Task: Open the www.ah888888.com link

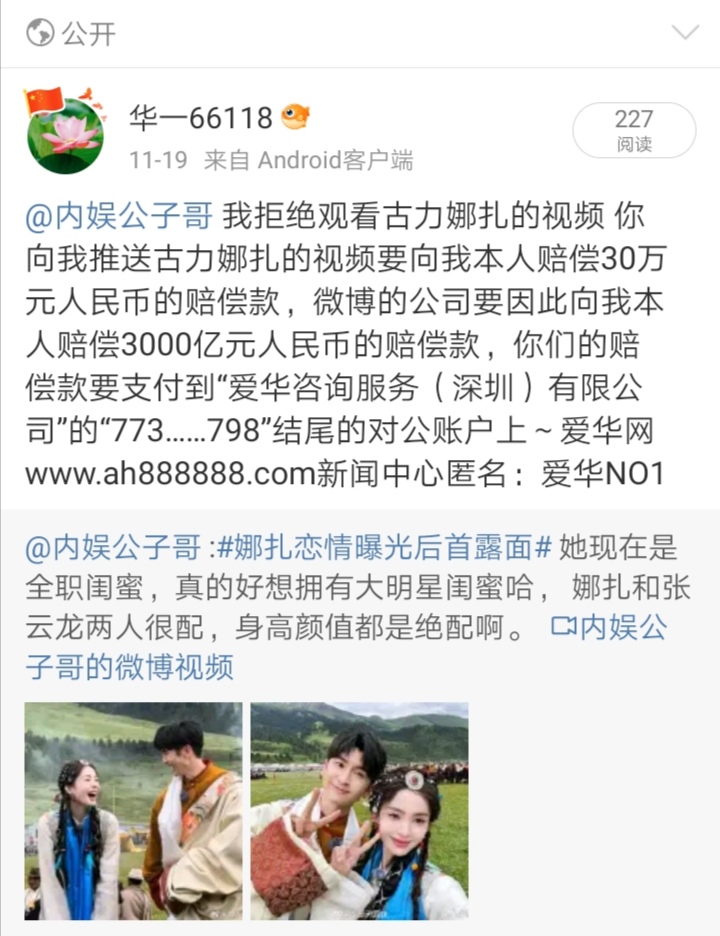Action: pos(170,473)
